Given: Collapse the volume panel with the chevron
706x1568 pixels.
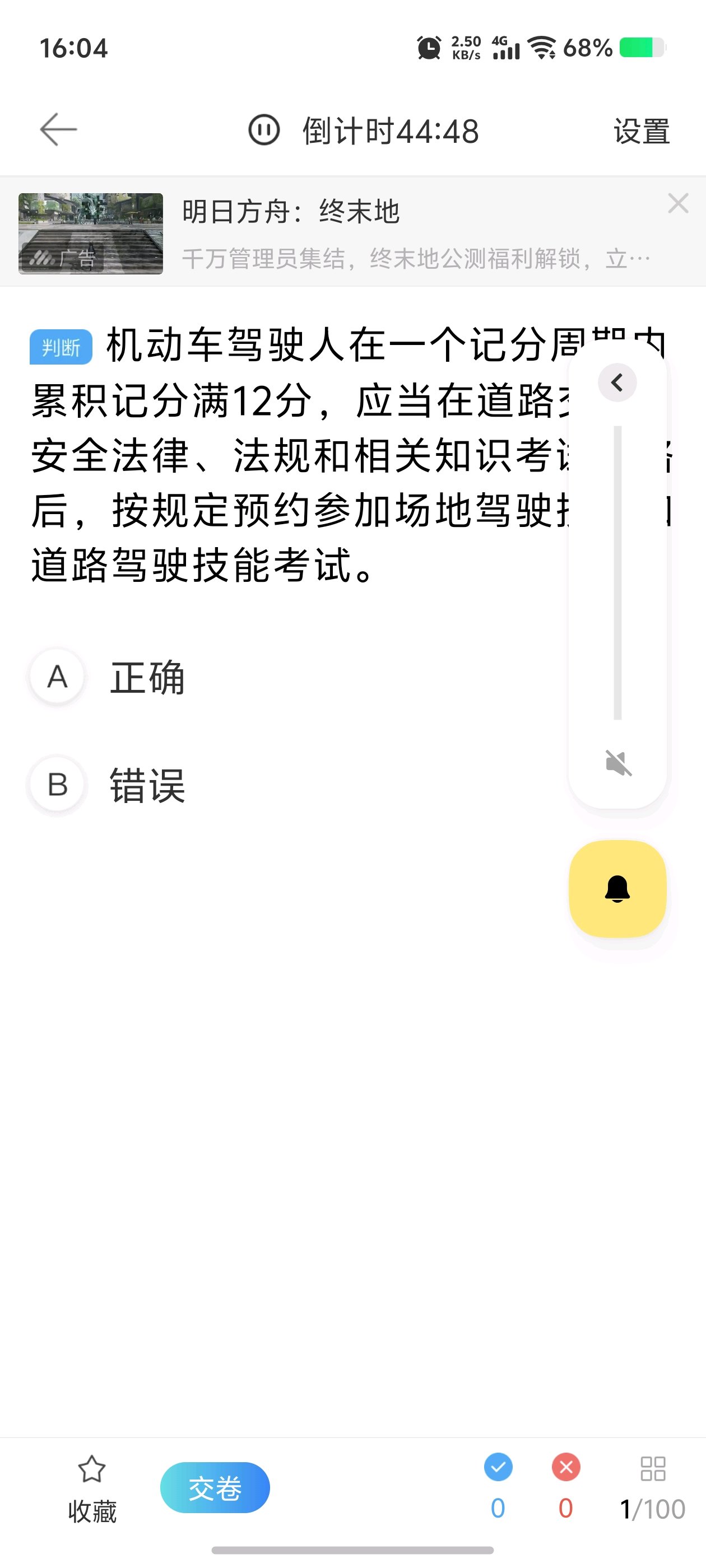Looking at the screenshot, I should pos(617,383).
